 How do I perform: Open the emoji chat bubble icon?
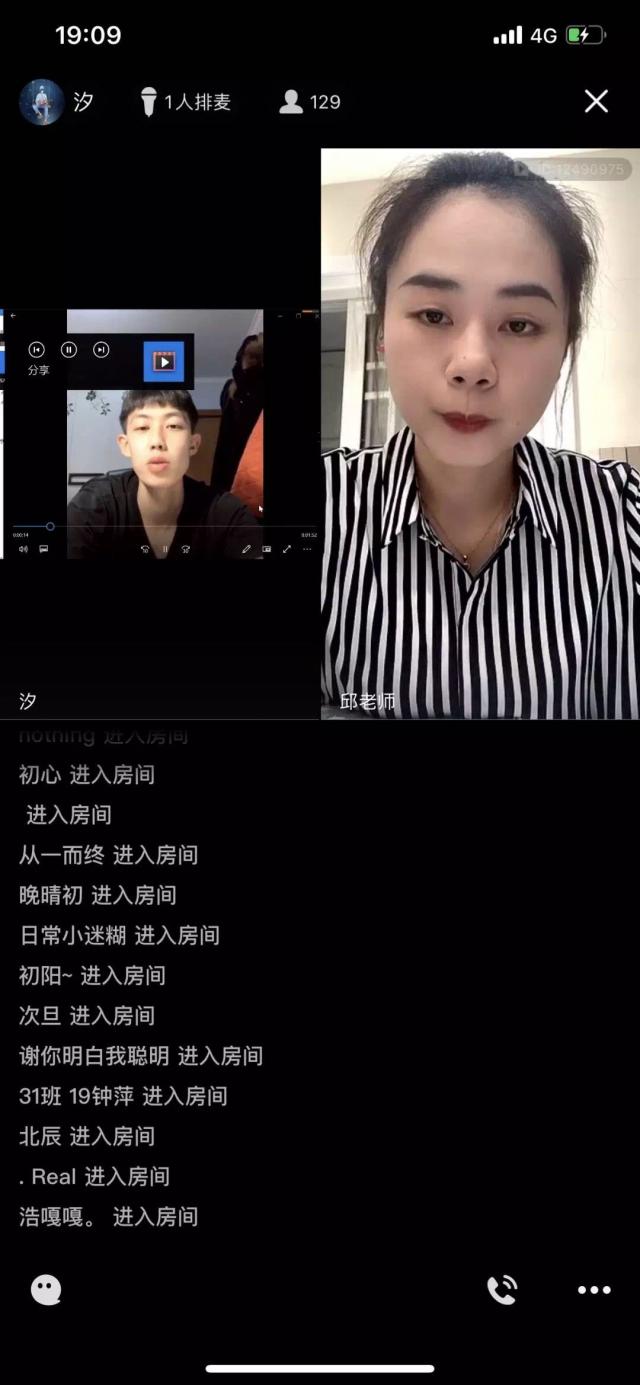coord(46,1290)
